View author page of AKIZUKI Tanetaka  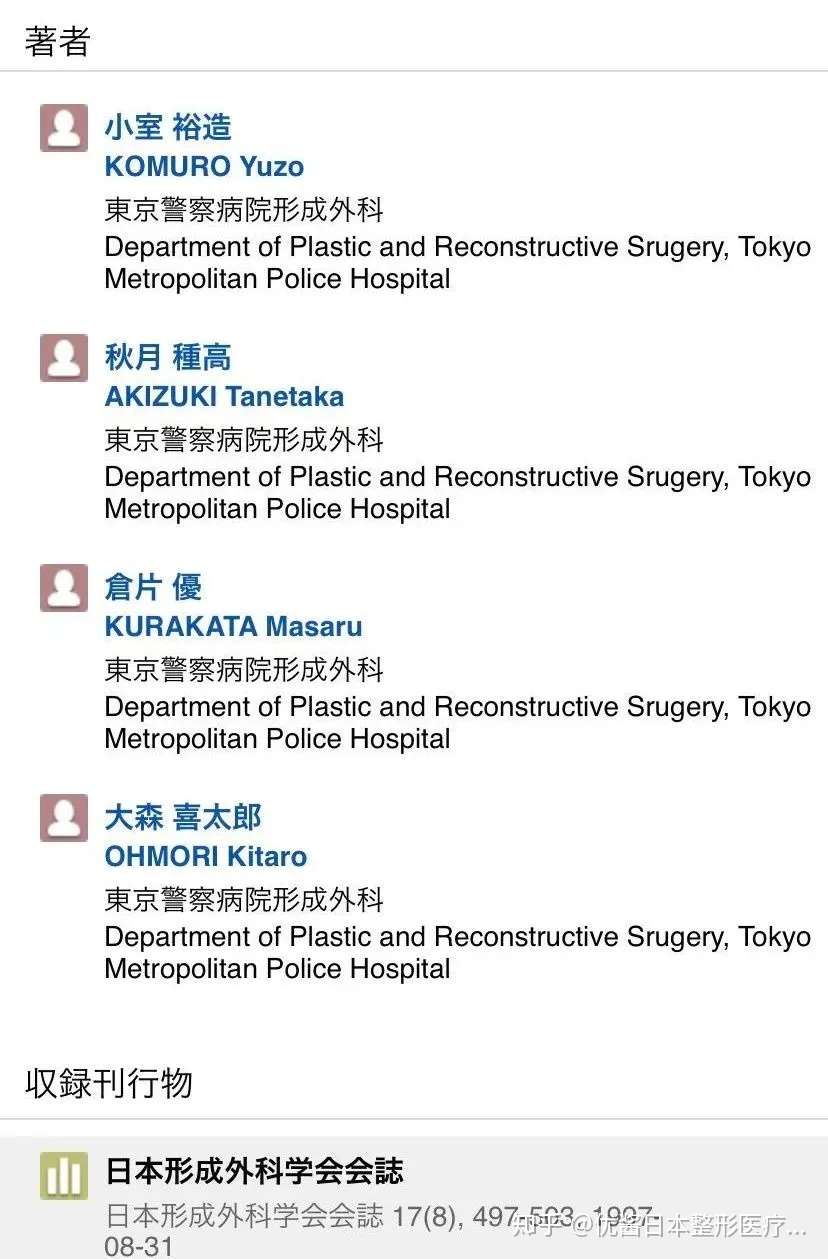coord(224,396)
